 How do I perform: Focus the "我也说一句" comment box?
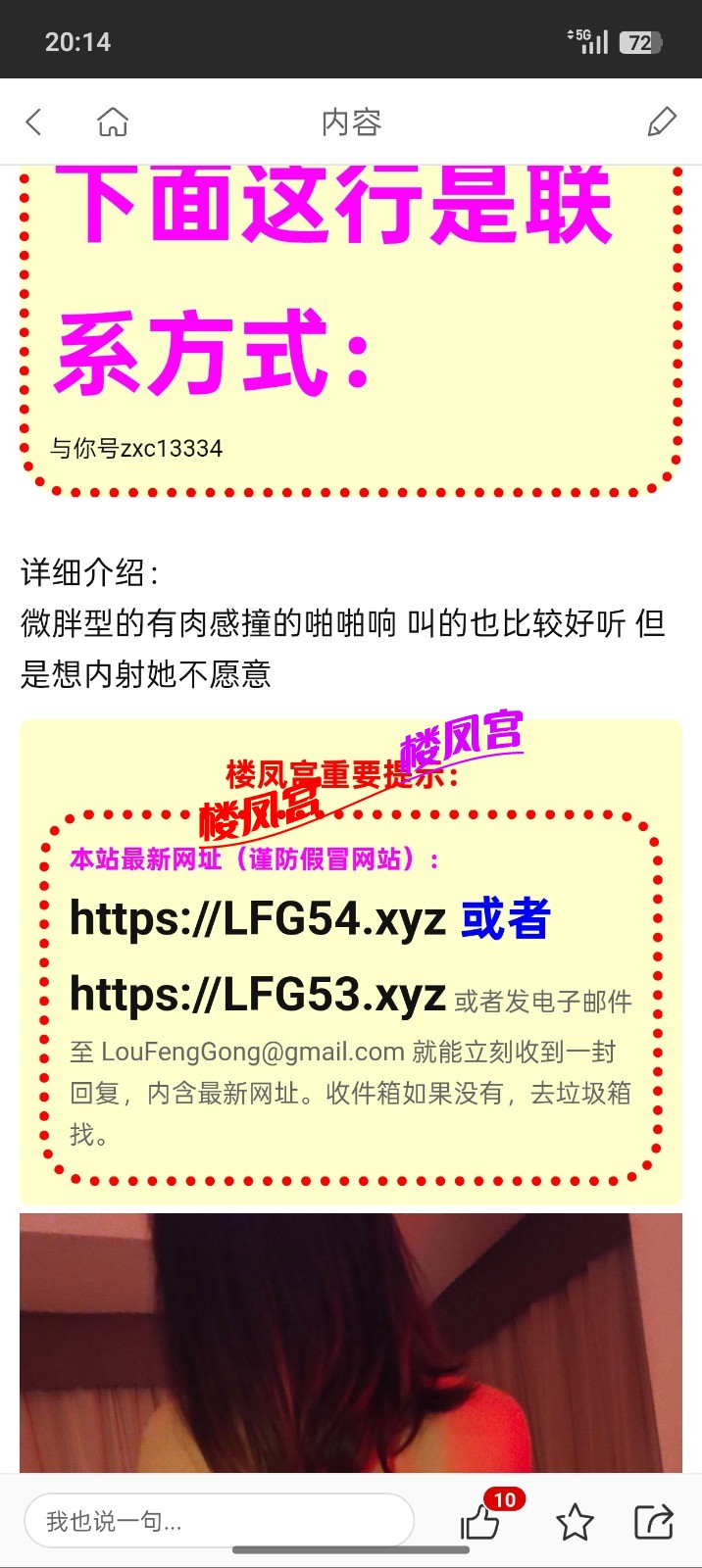pos(219,1521)
